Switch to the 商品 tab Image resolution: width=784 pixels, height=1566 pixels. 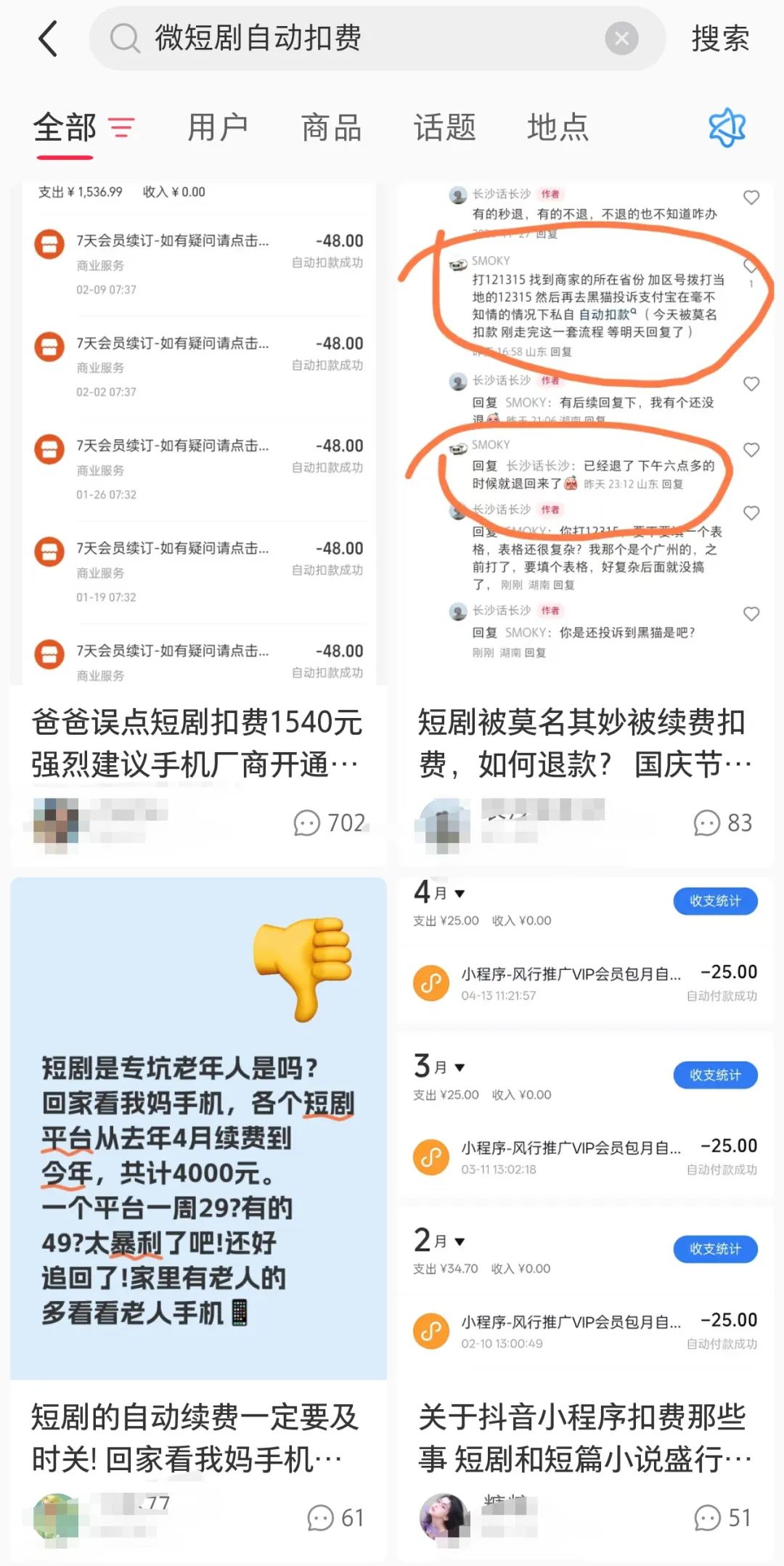click(x=331, y=128)
